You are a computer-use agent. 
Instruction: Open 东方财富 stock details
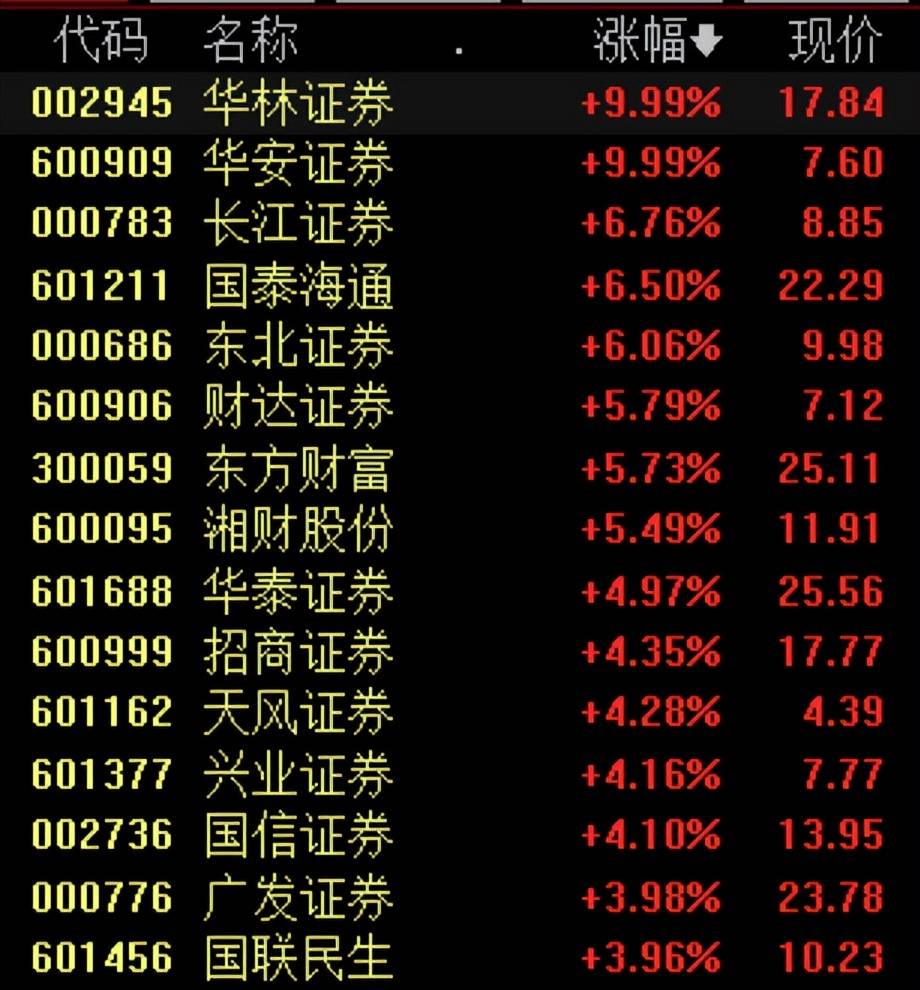[x=298, y=469]
